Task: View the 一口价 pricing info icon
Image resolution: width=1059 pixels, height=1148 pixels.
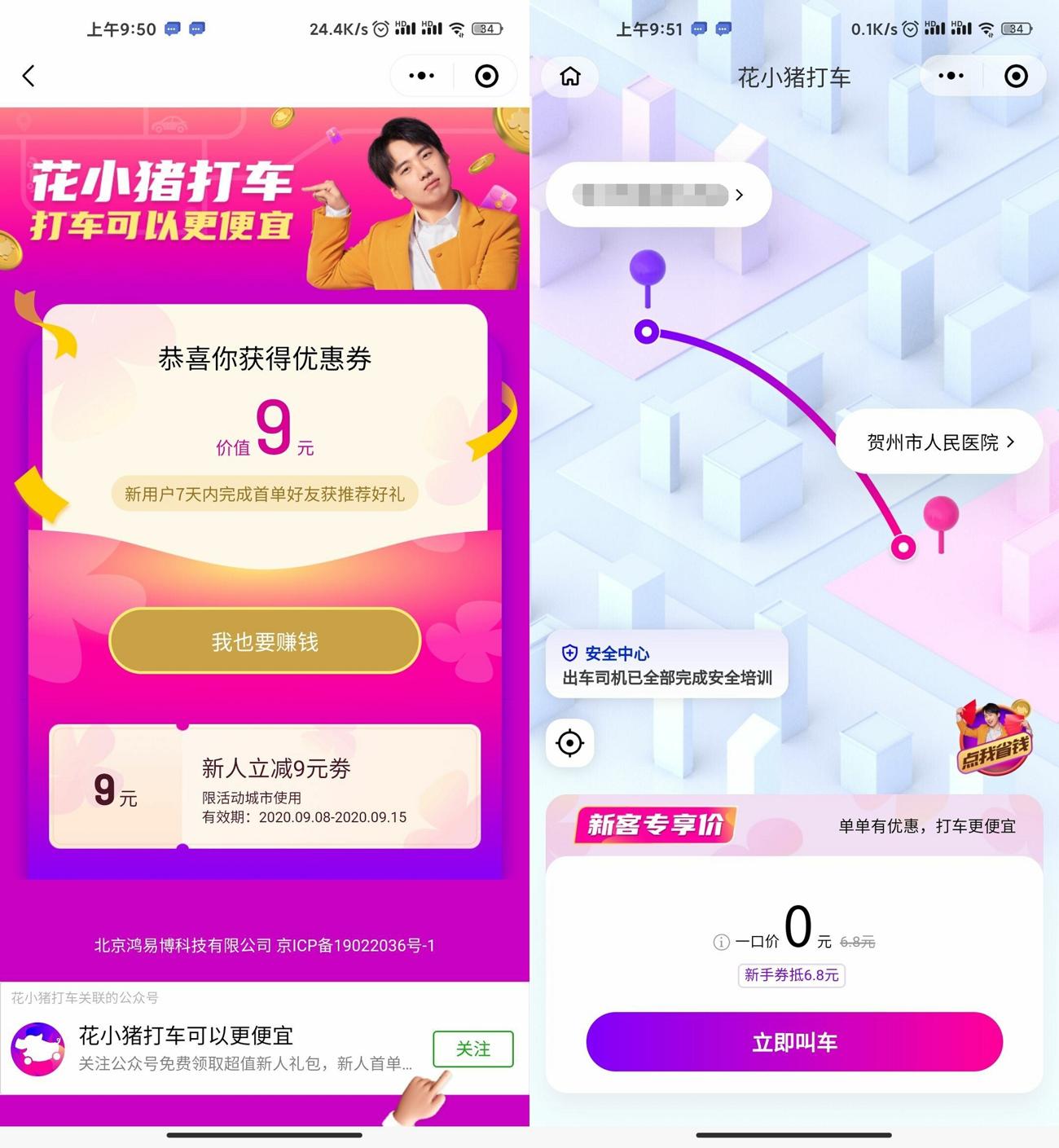Action: (x=721, y=942)
